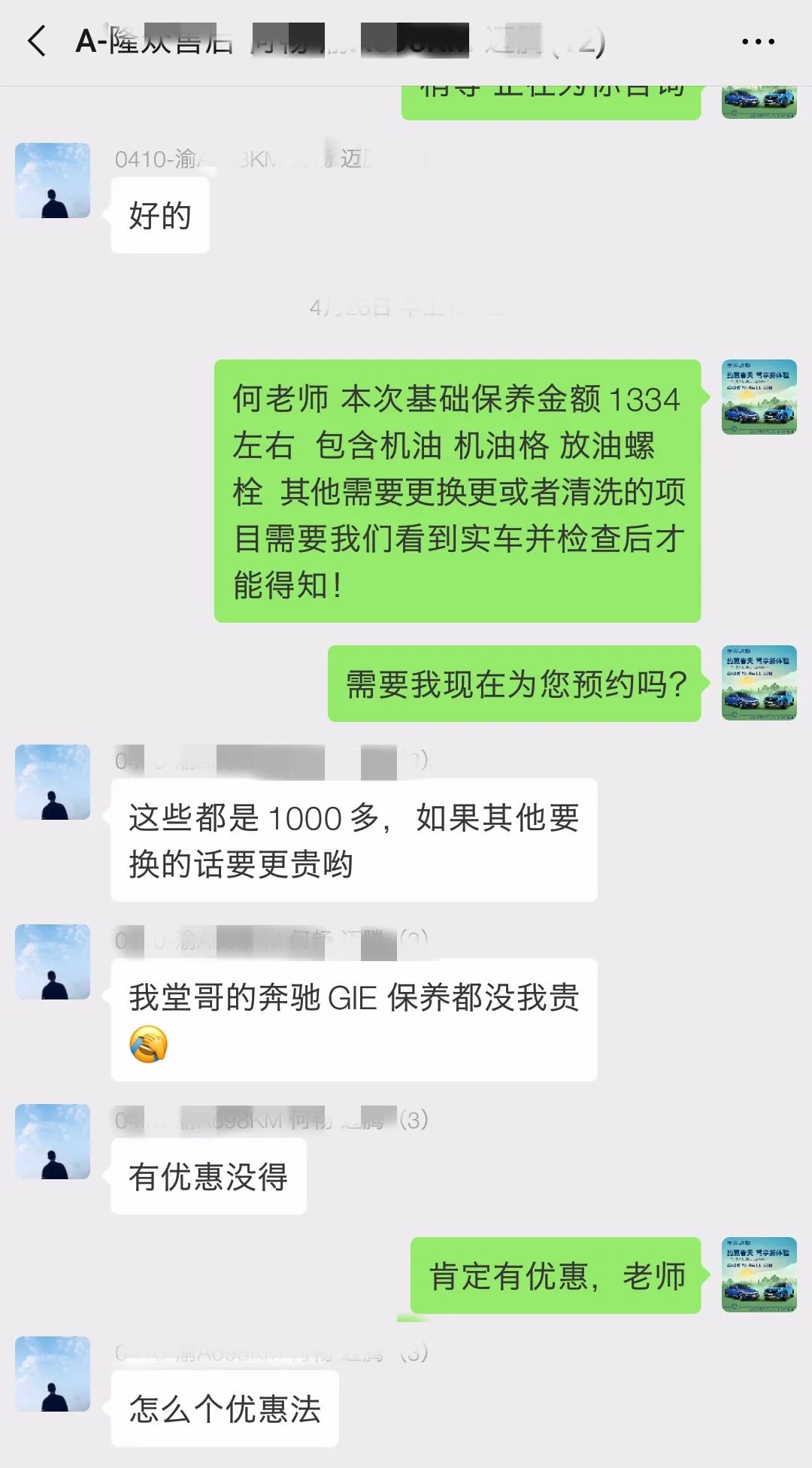Screen dimensions: 812x1468
Task: Open sender's avatar beside '好的' message
Action: [53, 180]
